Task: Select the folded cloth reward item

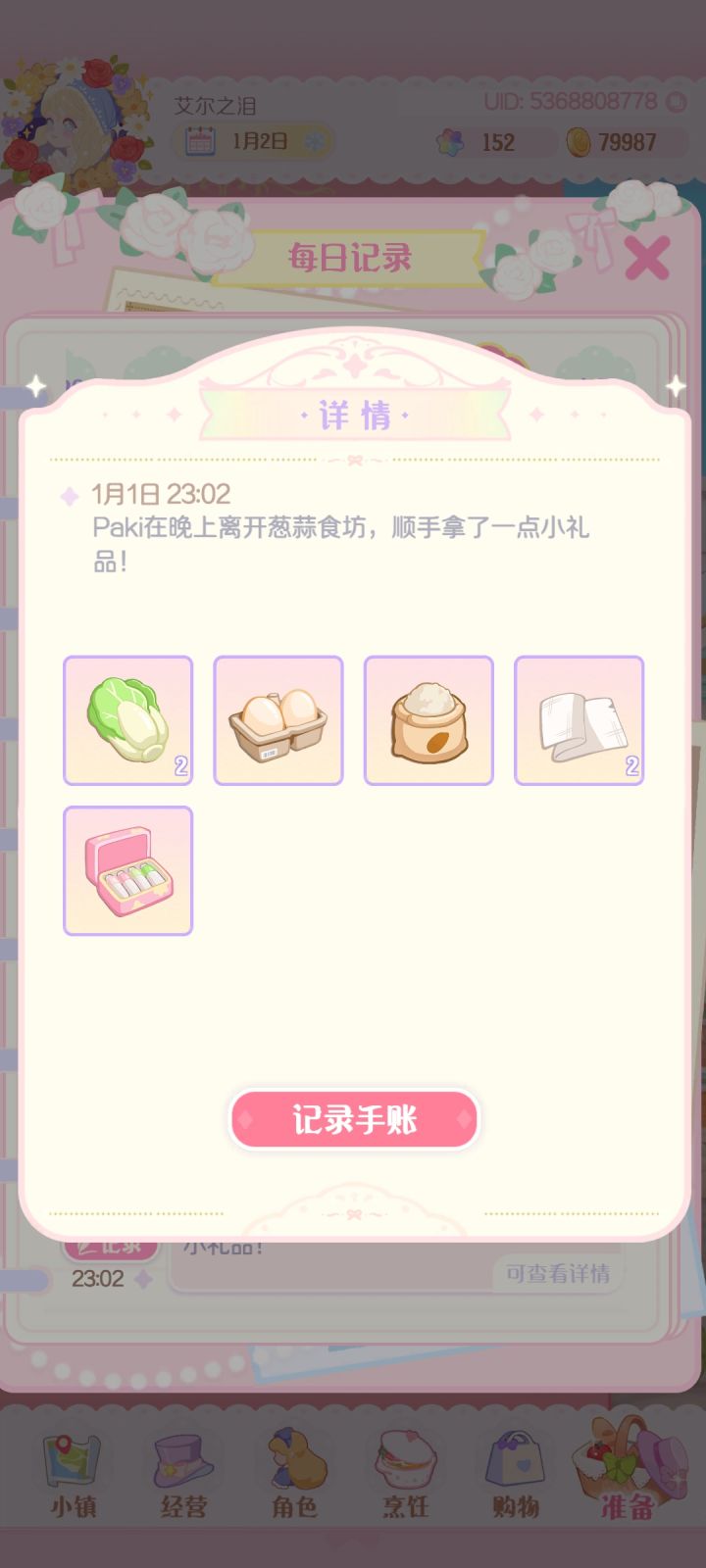Action: point(579,720)
